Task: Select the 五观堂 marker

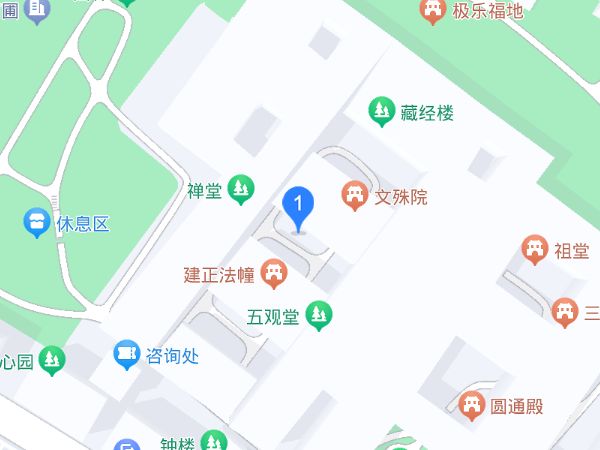Action: coord(319,316)
